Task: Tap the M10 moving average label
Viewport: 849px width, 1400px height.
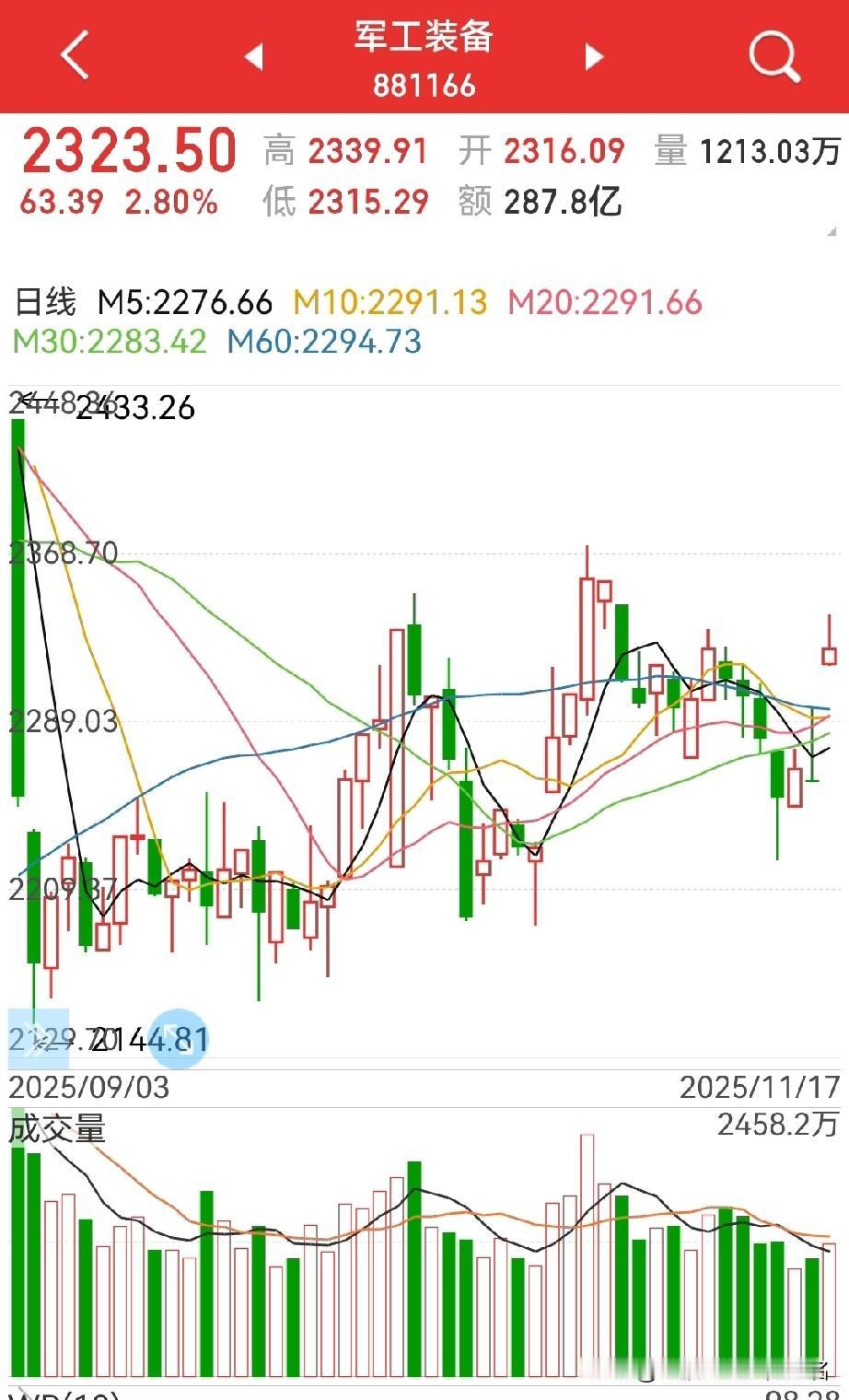Action: (389, 301)
